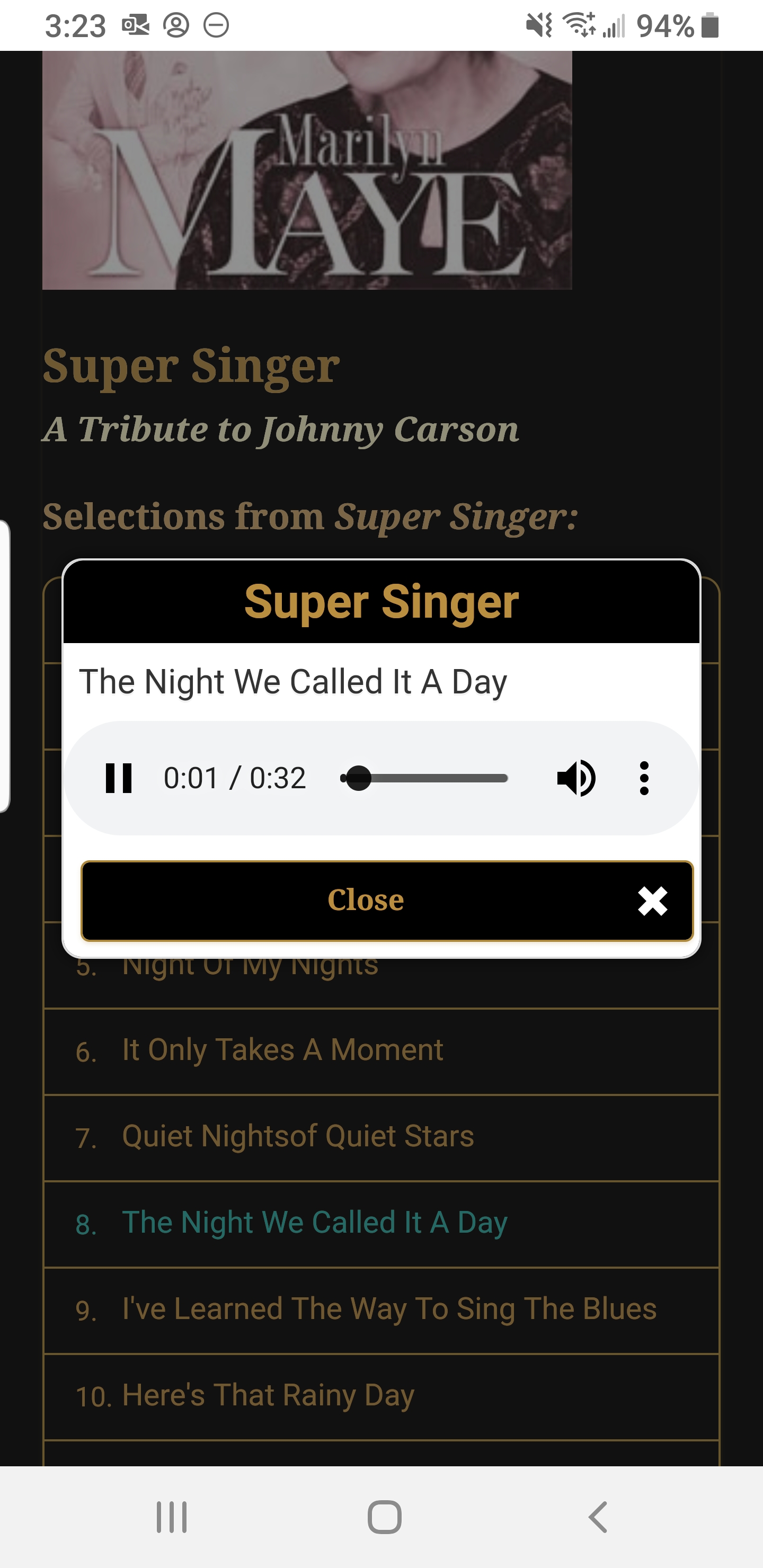Play I've Learned The Way To Sing The Blues
This screenshot has width=763, height=1568.
pyautogui.click(x=381, y=1311)
